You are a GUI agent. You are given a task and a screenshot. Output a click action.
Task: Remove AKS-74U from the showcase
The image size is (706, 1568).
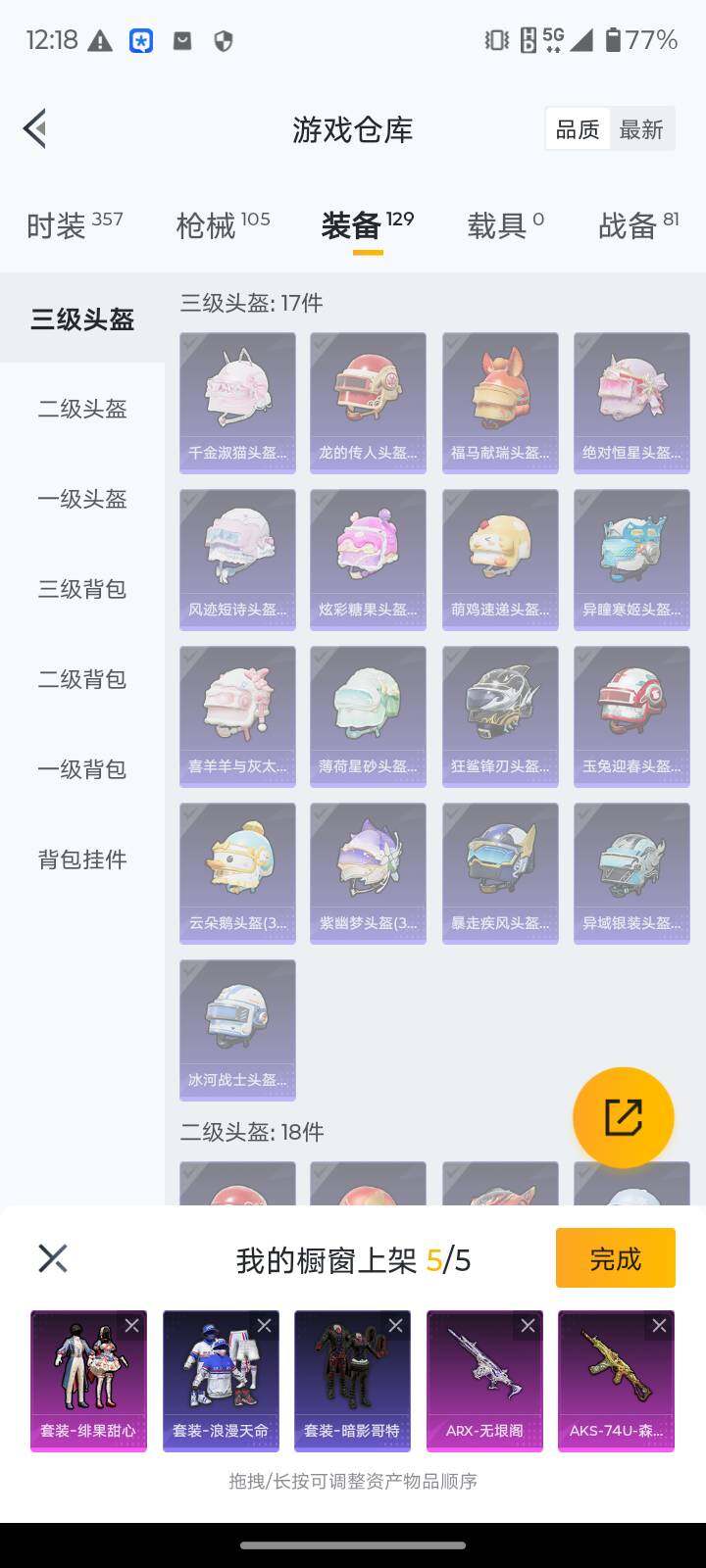pos(659,1326)
